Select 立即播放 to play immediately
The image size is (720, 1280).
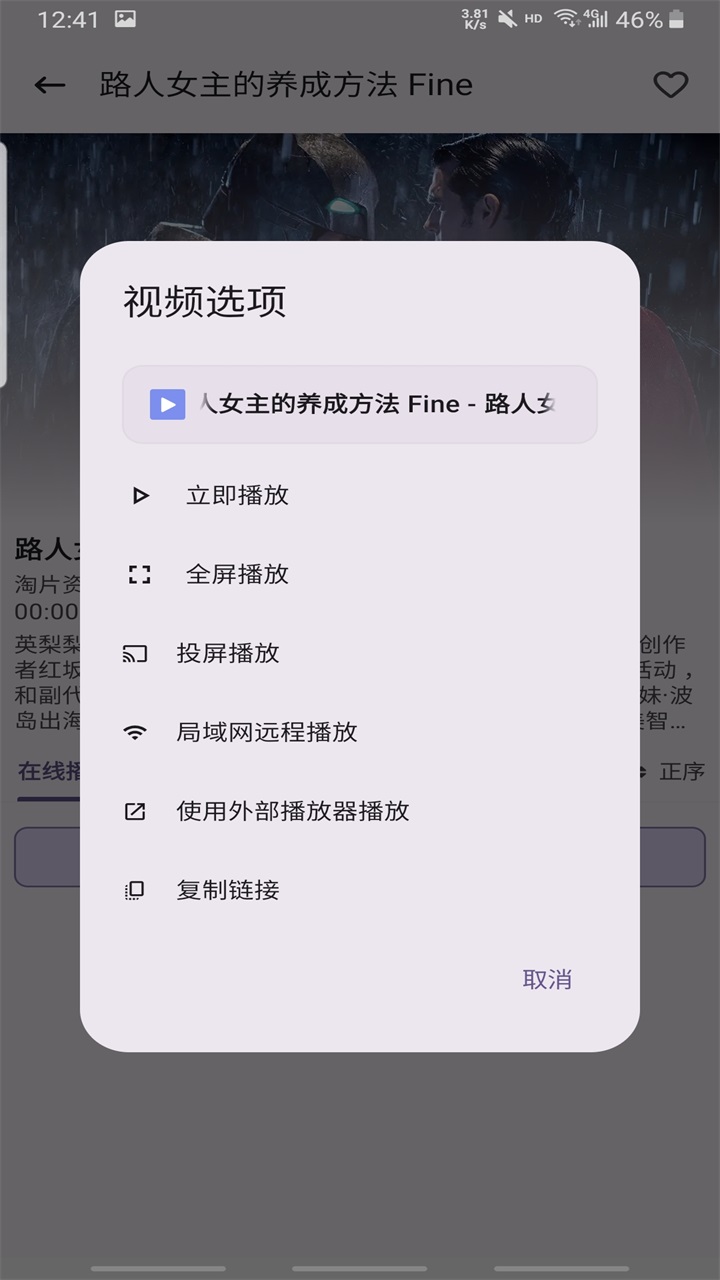coord(235,495)
